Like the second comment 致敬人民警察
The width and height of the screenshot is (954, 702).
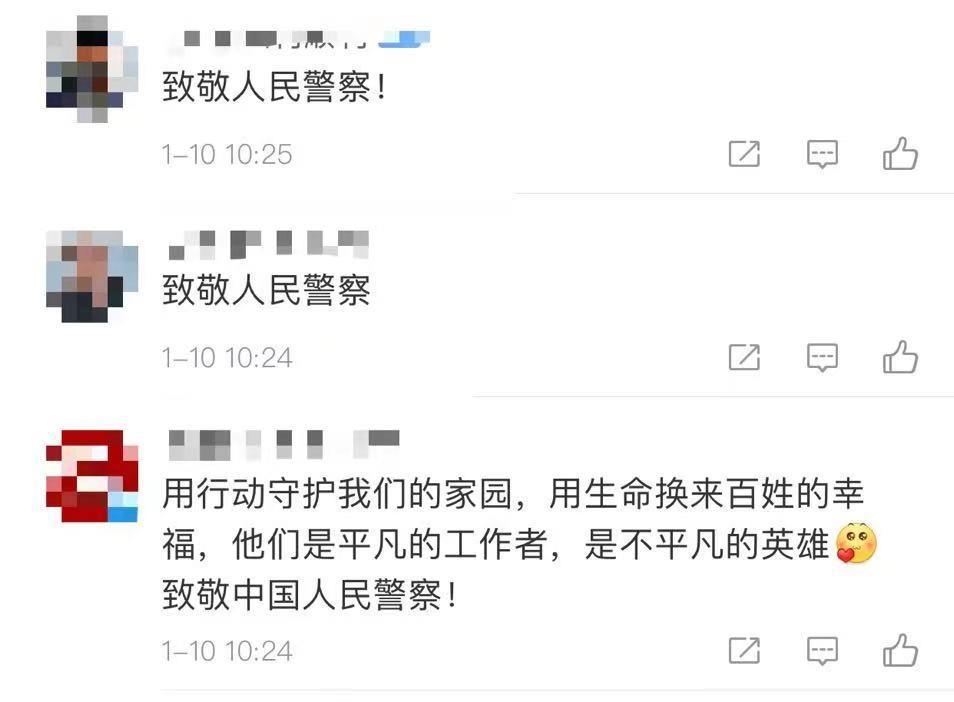pyautogui.click(x=900, y=357)
